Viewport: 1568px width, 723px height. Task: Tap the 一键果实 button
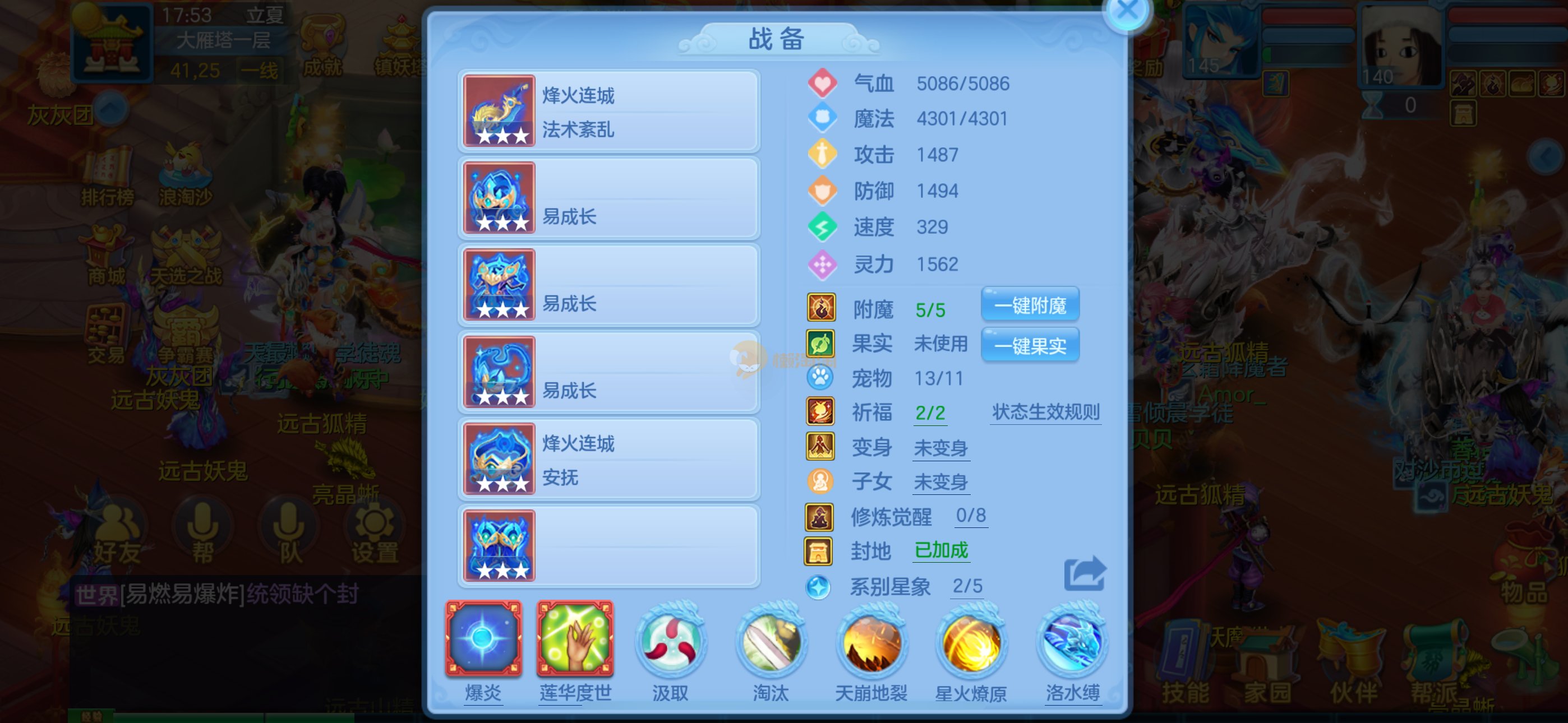[x=1030, y=346]
